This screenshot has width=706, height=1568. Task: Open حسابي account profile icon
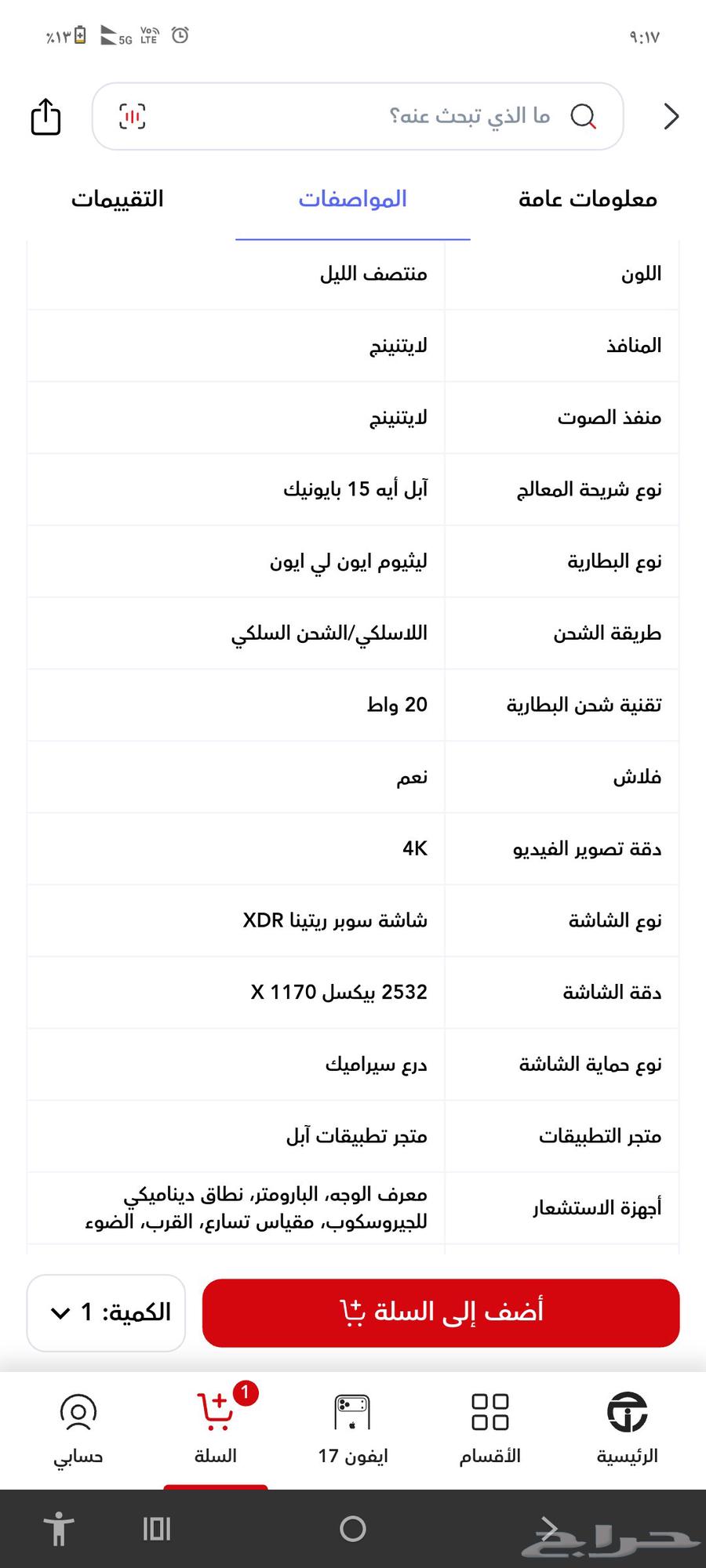coord(77,1415)
